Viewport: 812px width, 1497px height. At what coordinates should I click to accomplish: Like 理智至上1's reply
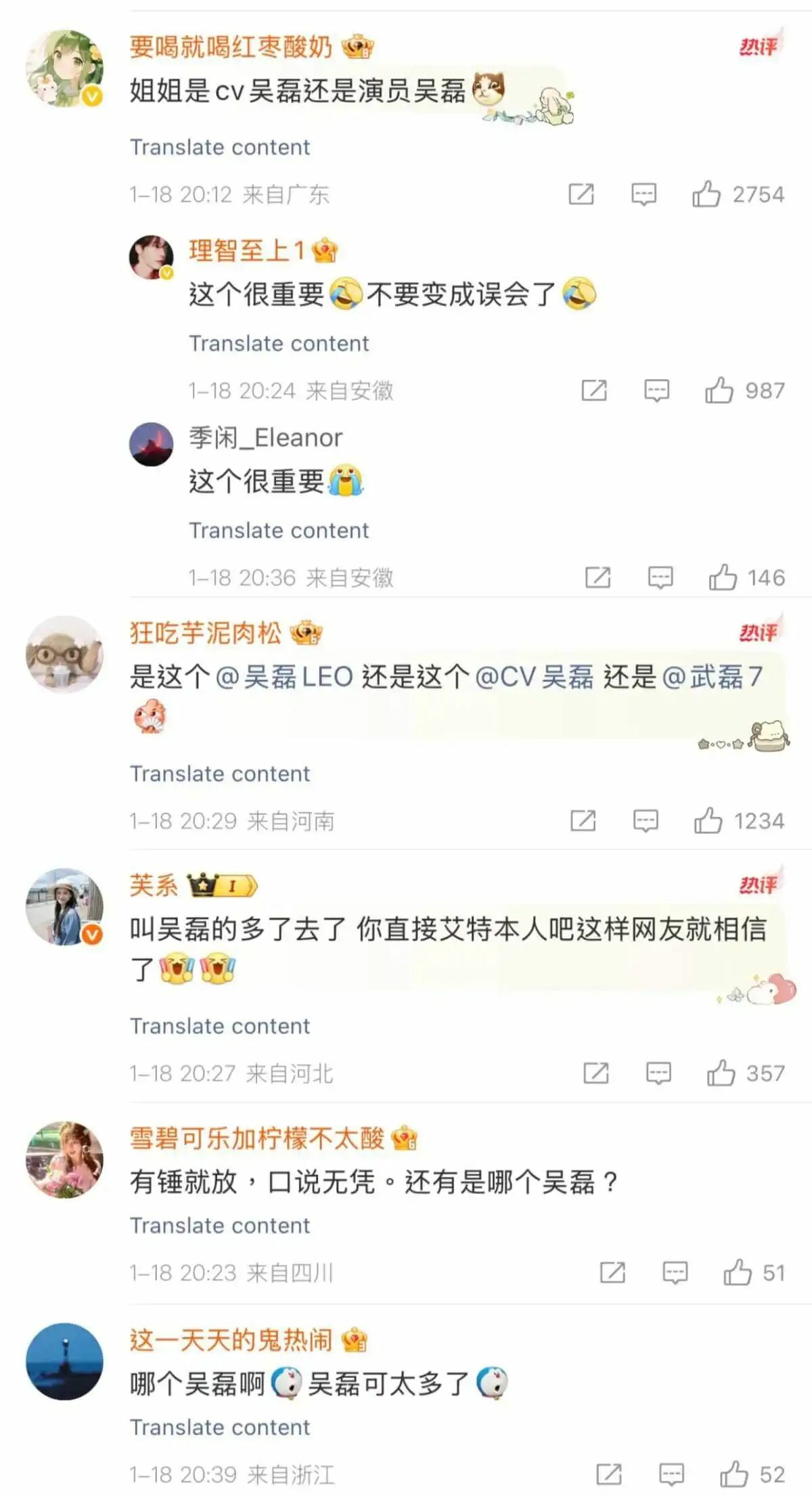(719, 390)
